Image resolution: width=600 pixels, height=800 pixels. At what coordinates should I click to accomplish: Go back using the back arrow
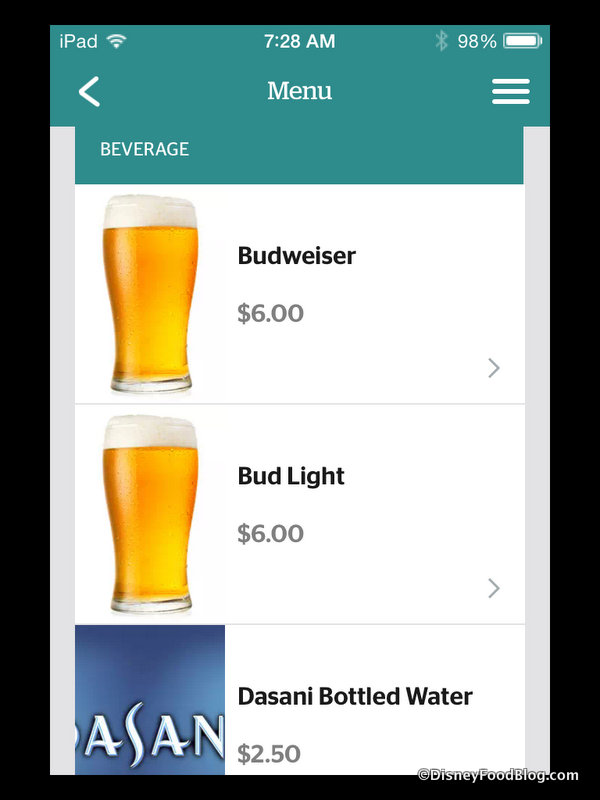coord(89,92)
